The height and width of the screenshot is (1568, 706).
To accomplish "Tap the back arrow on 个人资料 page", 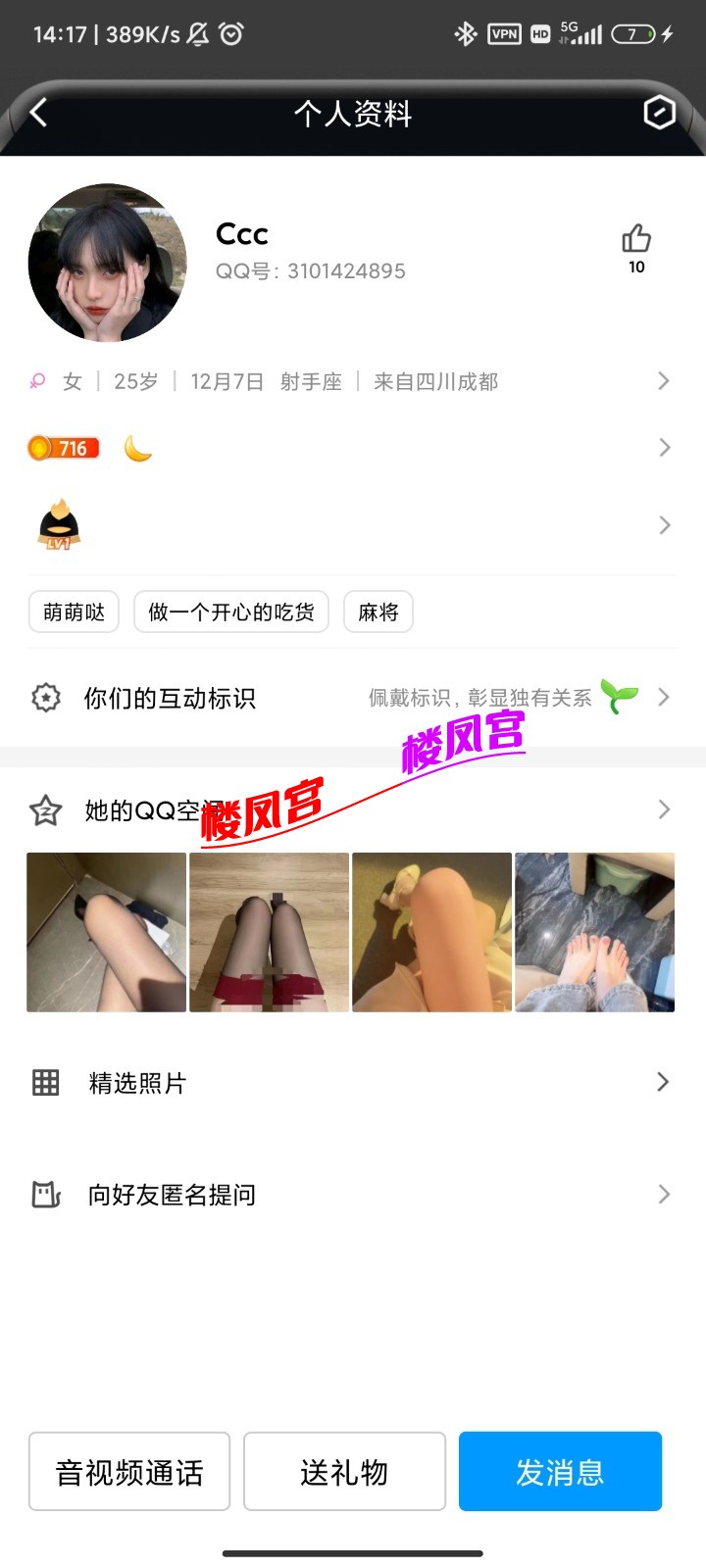I will click(39, 113).
